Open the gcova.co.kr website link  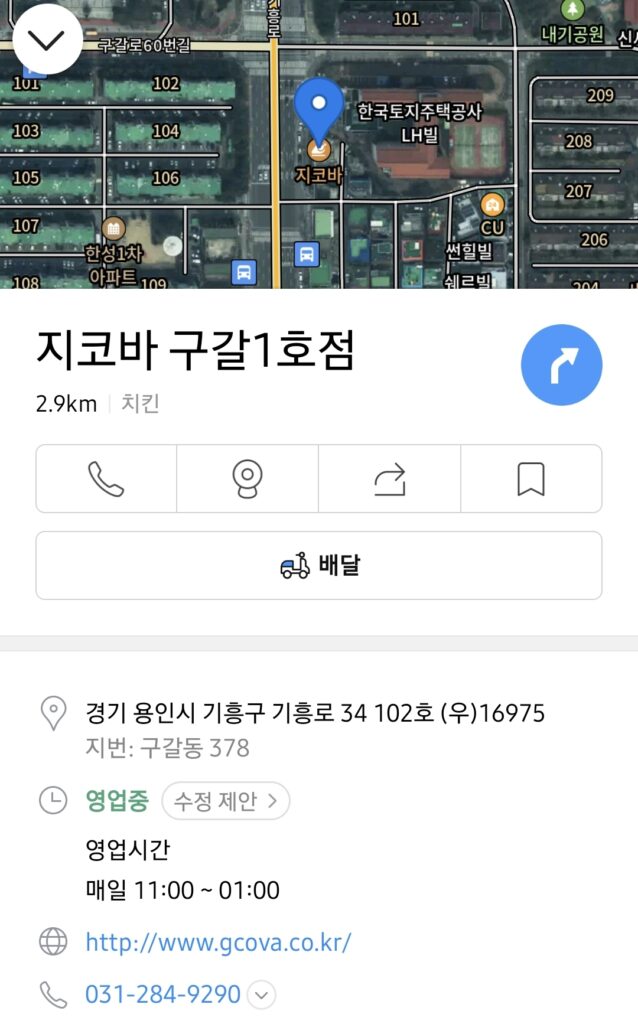[218, 942]
